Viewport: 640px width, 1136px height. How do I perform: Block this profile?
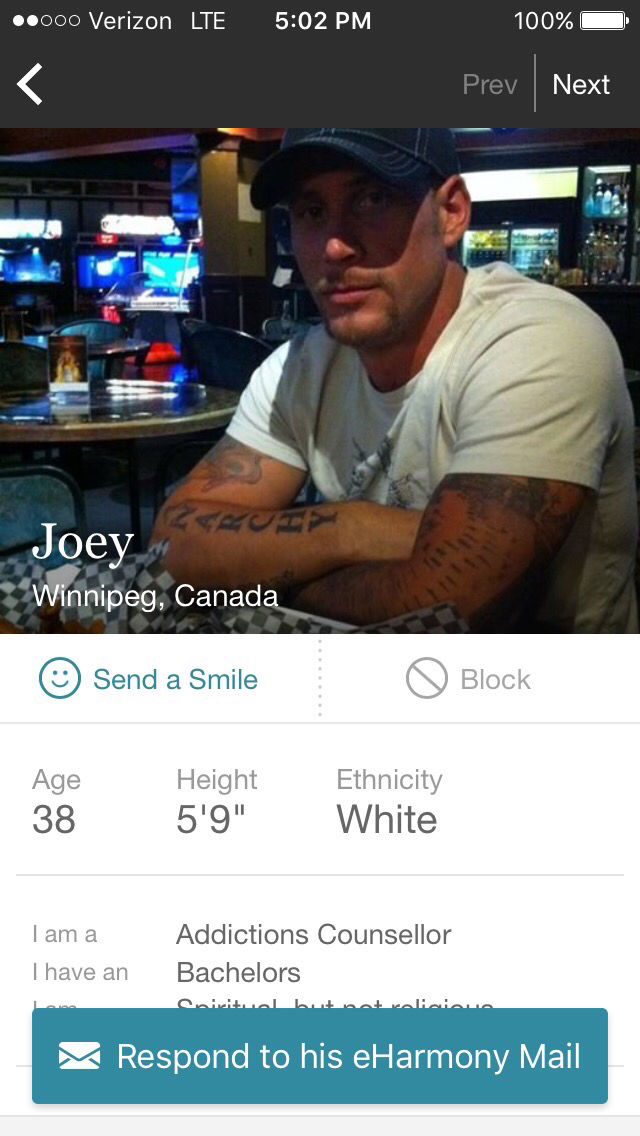468,679
